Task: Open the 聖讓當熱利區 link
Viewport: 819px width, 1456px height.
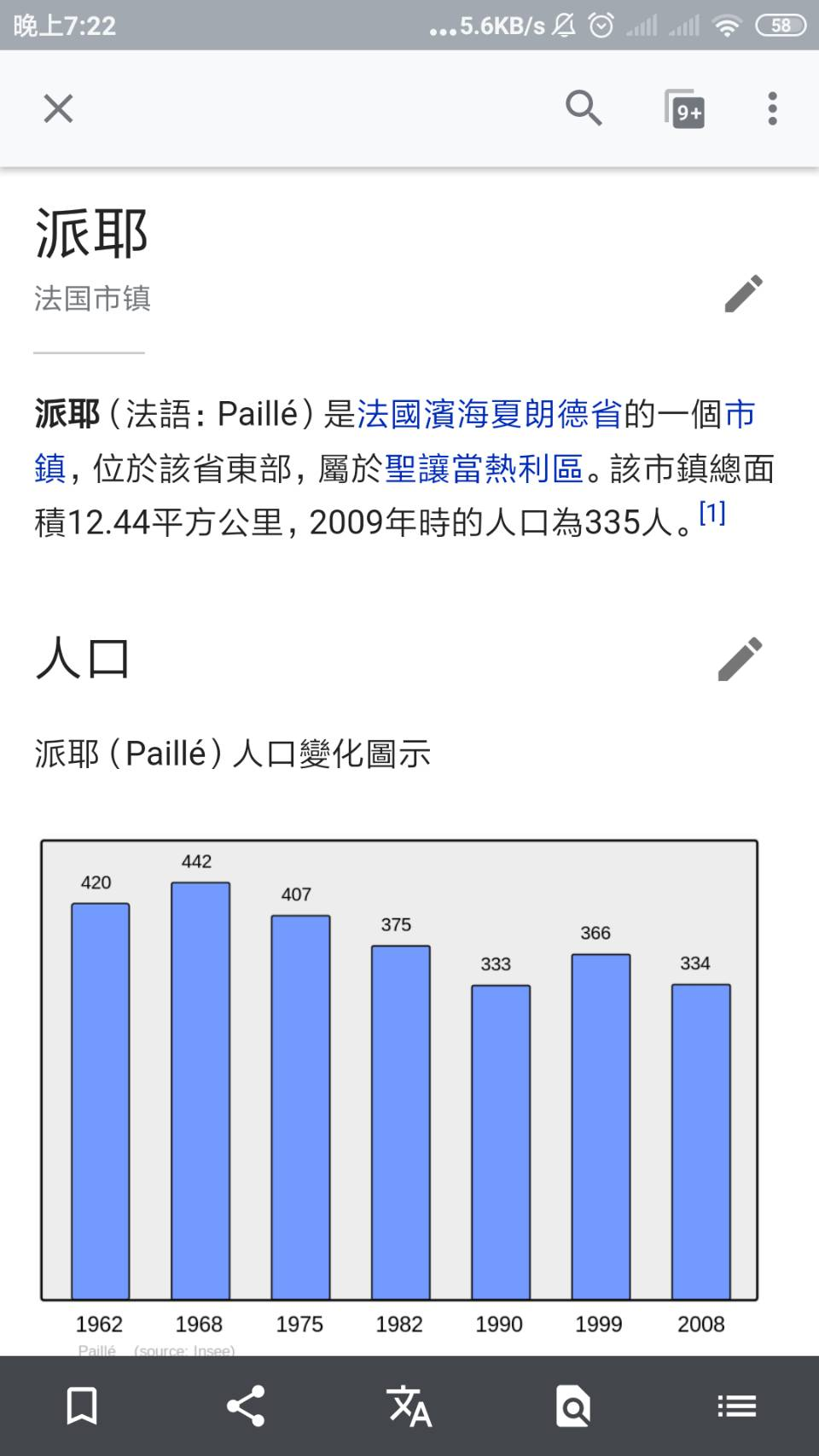Action: click(x=484, y=469)
